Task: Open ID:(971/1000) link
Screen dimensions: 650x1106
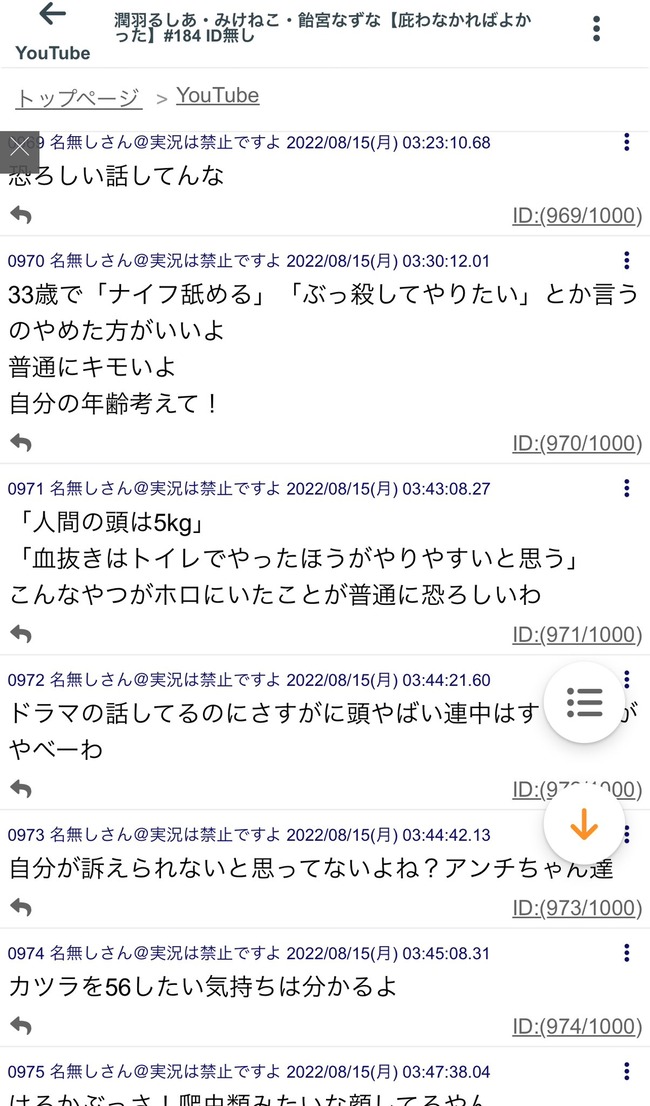Action: pos(577,634)
